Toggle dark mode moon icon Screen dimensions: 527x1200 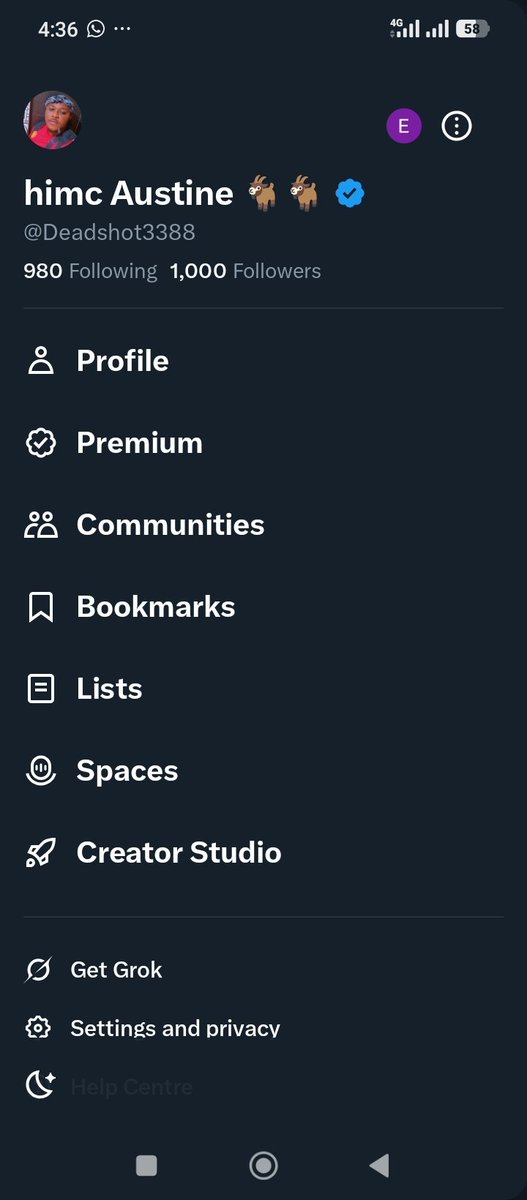(40, 1084)
